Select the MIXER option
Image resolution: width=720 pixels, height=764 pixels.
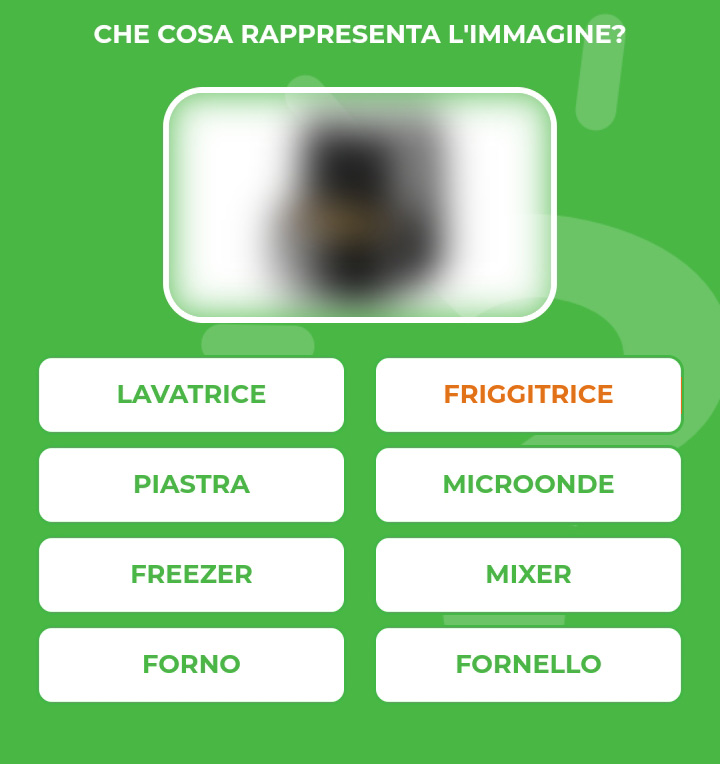528,575
